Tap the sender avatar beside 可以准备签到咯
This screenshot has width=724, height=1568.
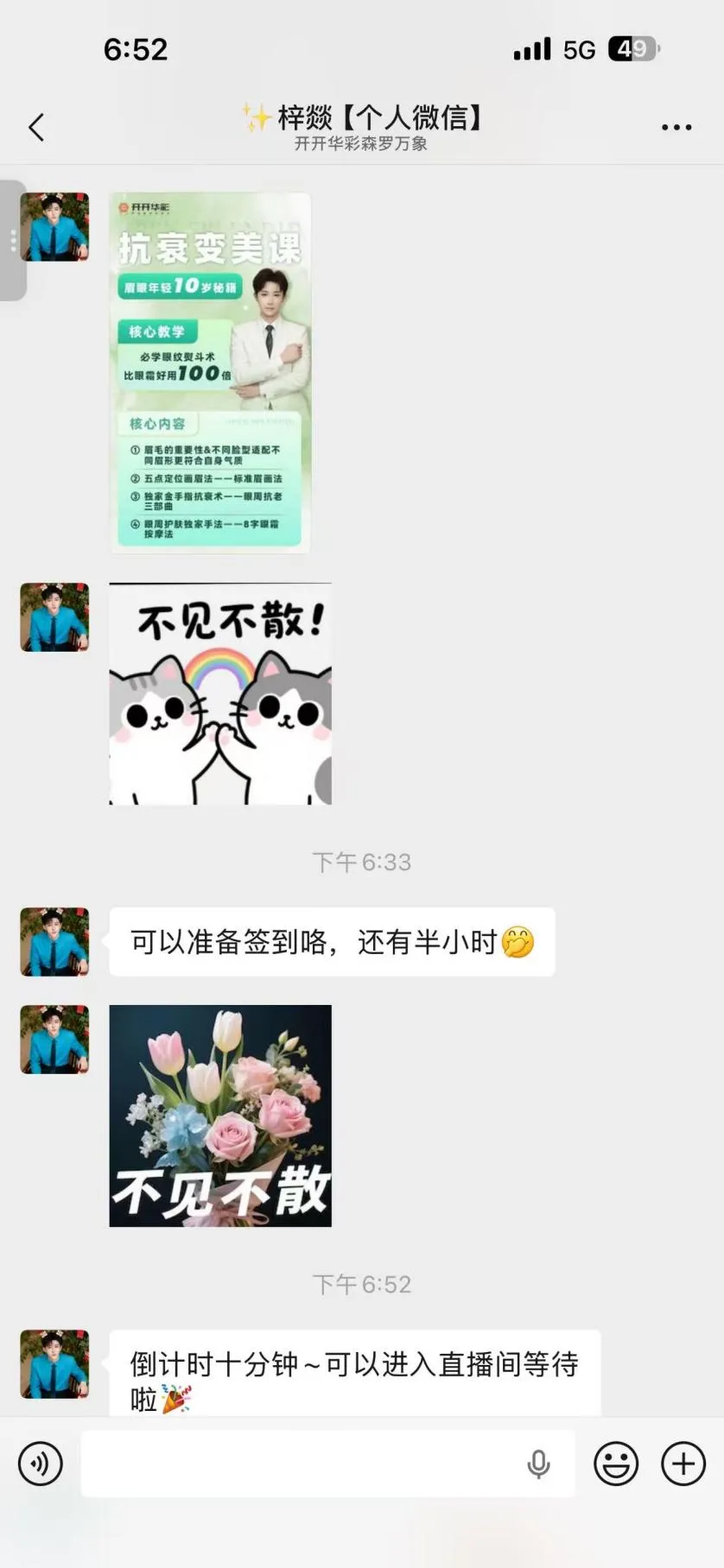[54, 942]
